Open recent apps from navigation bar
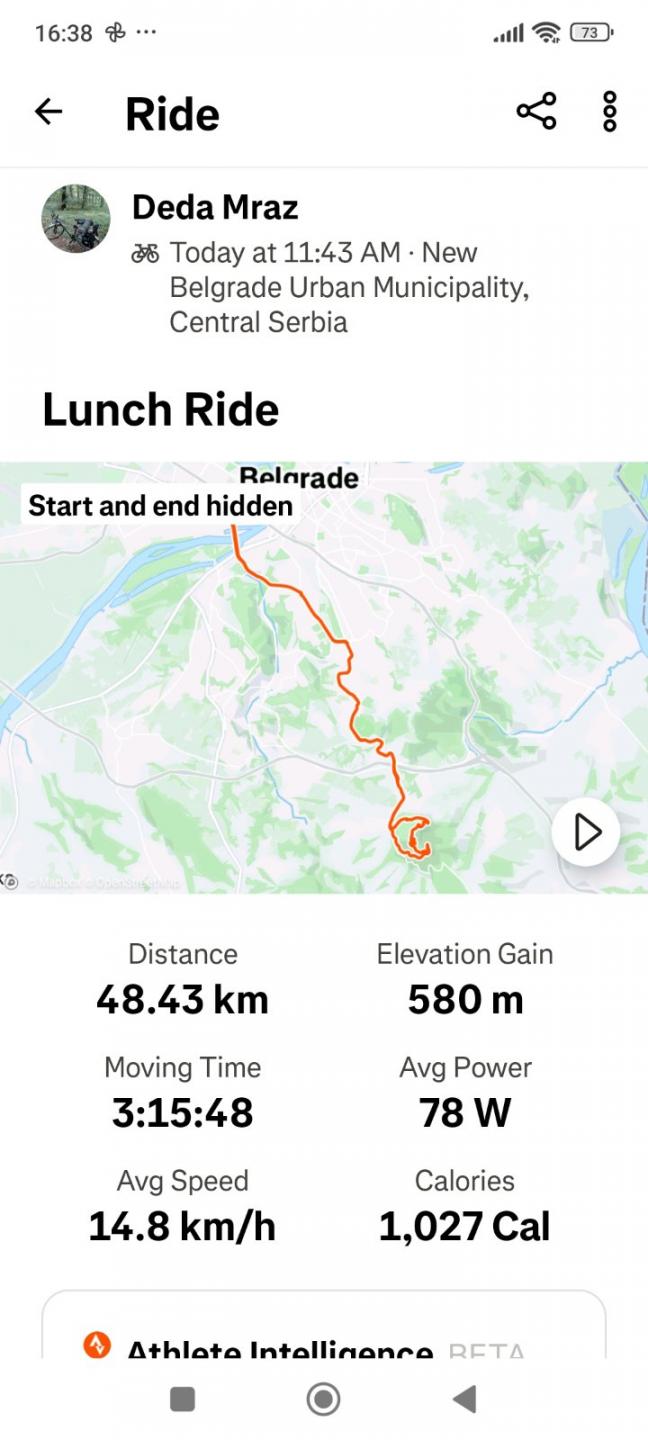This screenshot has height=1440, width=648. pyautogui.click(x=182, y=1399)
